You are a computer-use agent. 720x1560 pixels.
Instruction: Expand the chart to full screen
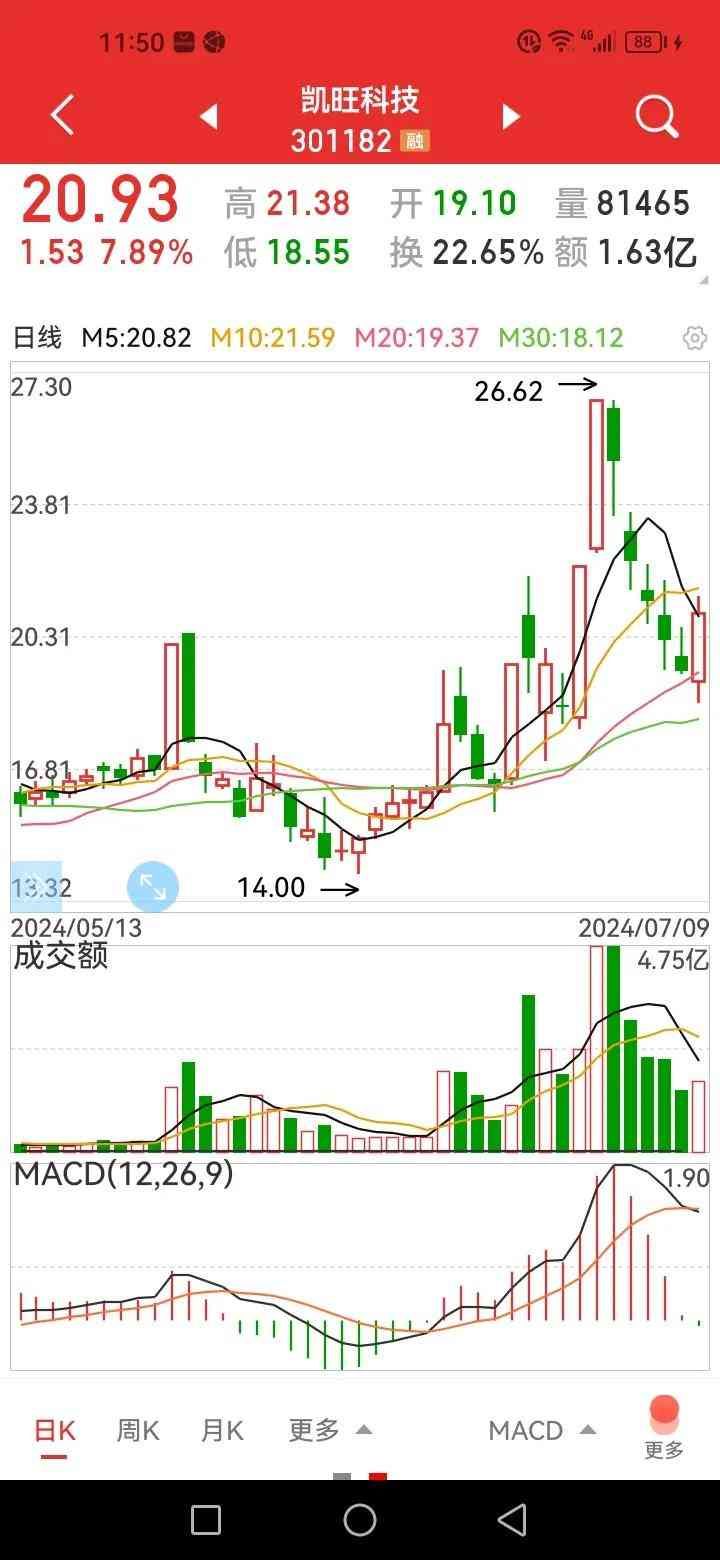153,886
